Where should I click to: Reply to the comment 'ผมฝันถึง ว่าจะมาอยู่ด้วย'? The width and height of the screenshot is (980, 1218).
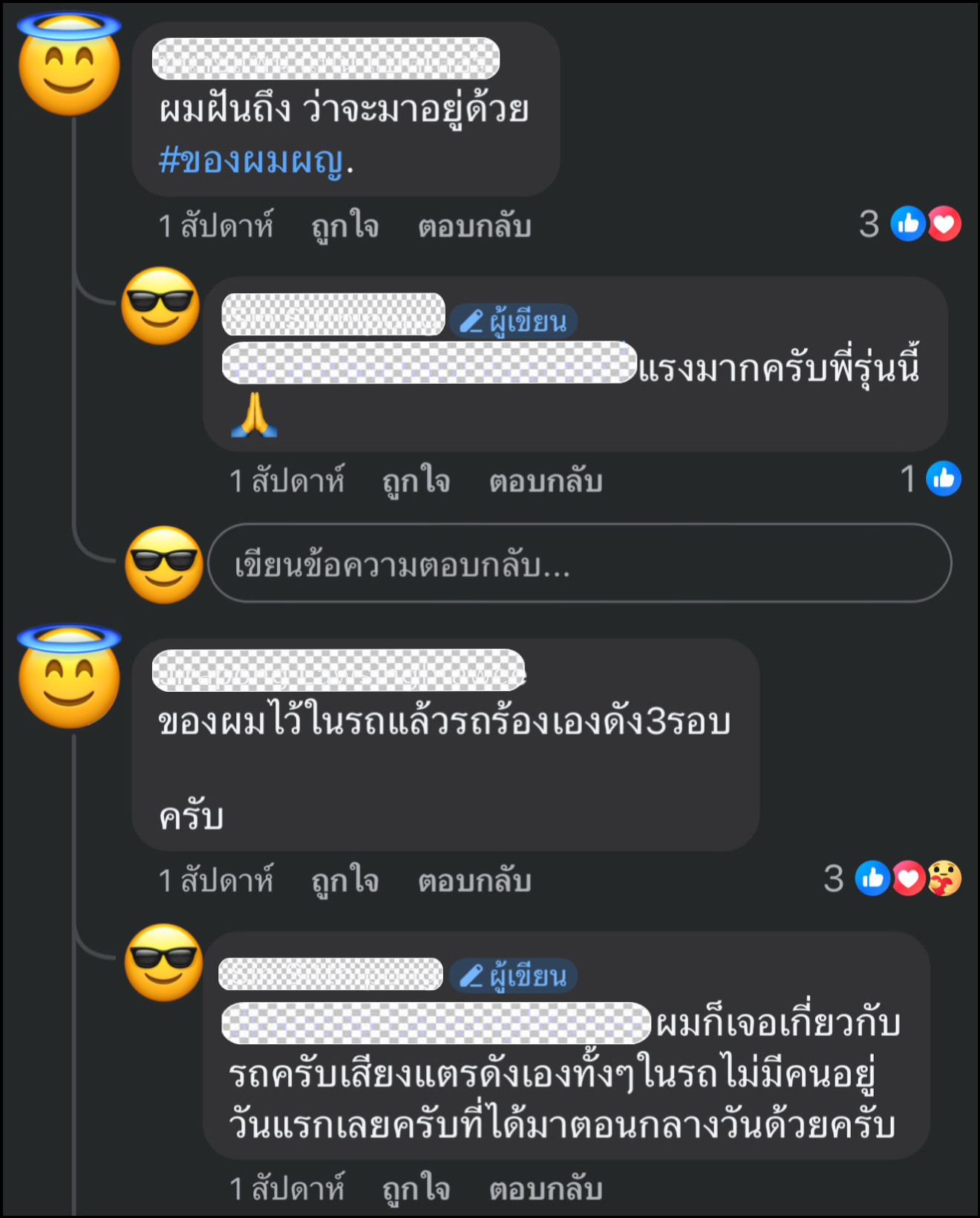tap(474, 226)
